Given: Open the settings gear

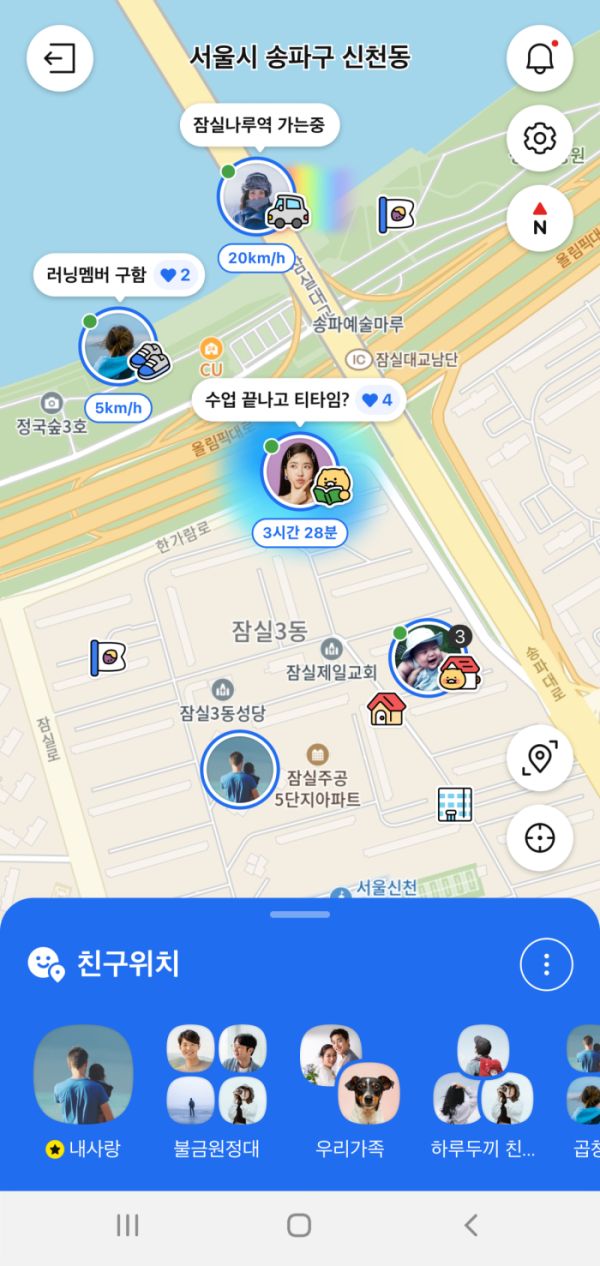Looking at the screenshot, I should click(539, 138).
